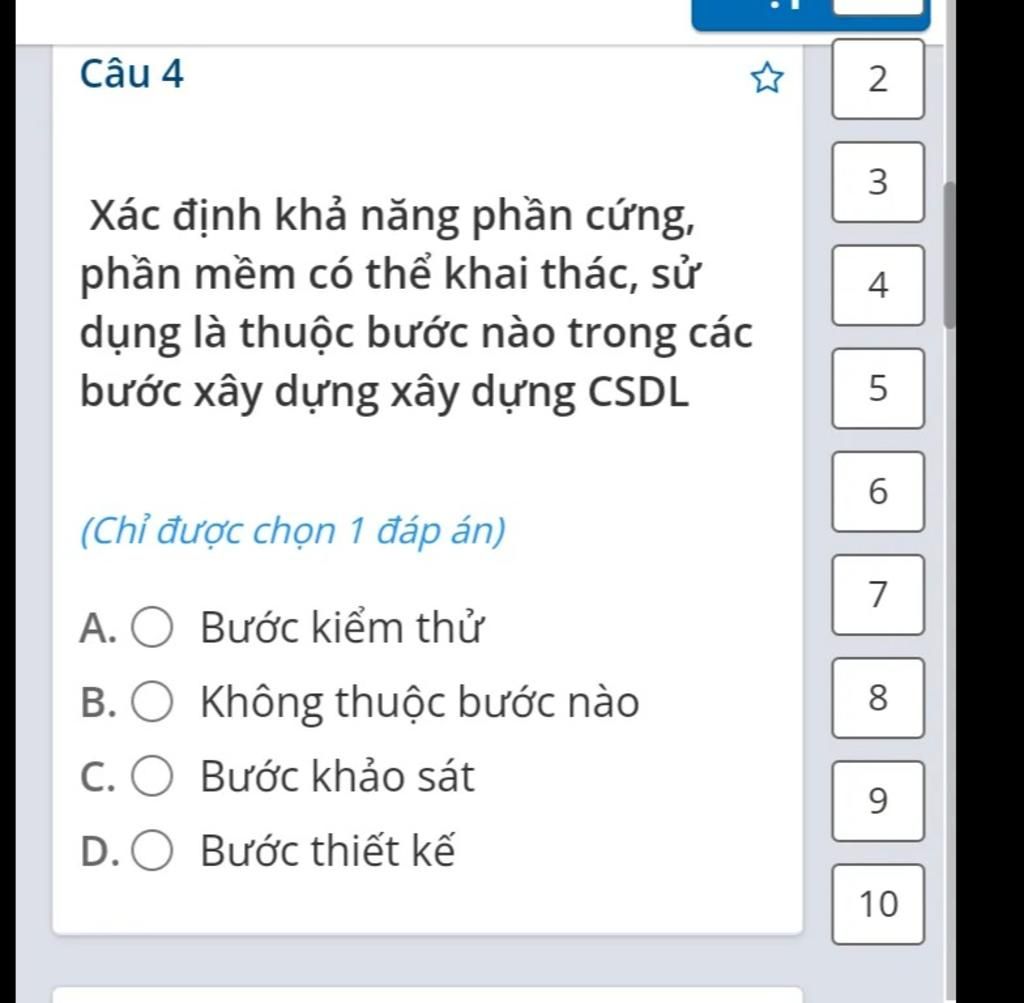The image size is (1024, 1003).
Task: Bookmark question 4 with the star icon
Action: coord(766,79)
